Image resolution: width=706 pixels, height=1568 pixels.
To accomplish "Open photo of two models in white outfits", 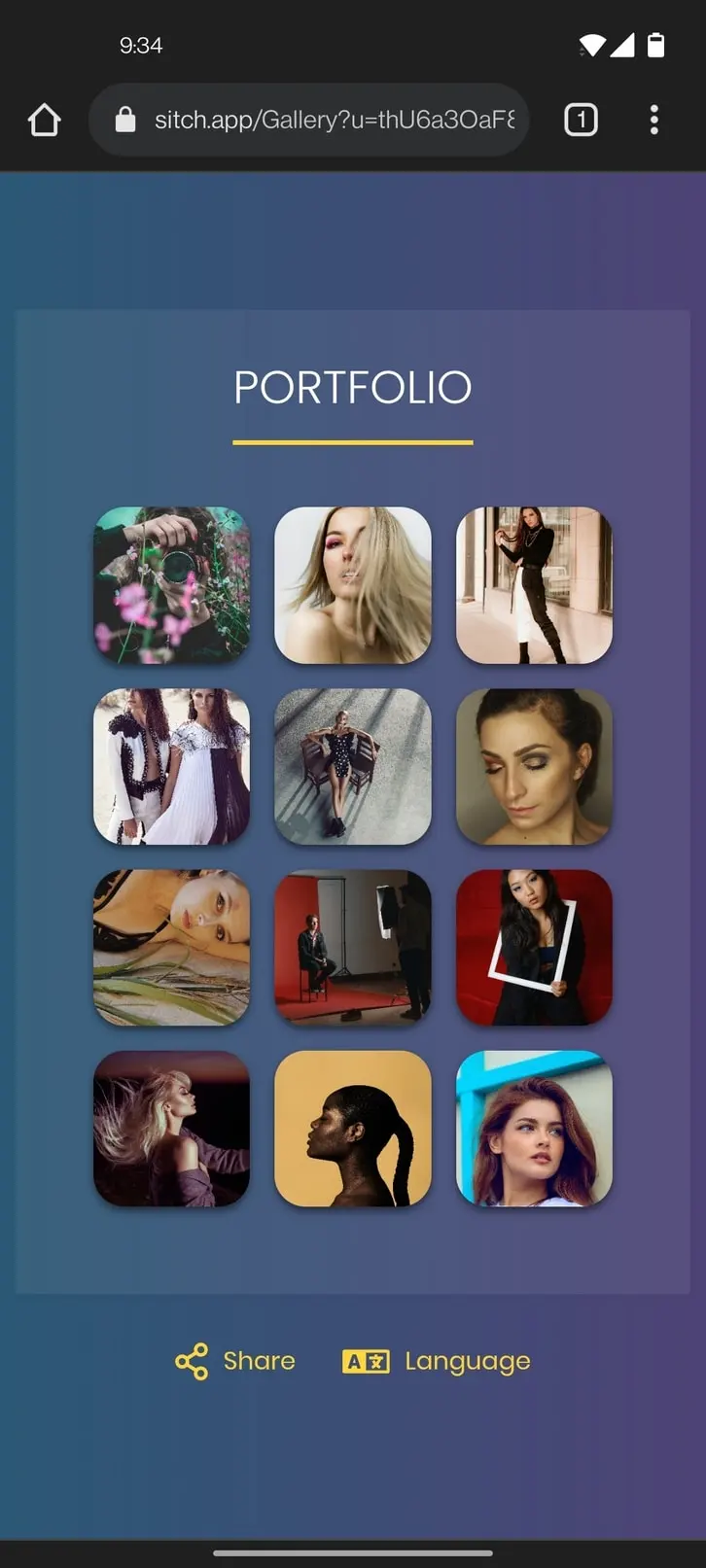I will click(172, 767).
